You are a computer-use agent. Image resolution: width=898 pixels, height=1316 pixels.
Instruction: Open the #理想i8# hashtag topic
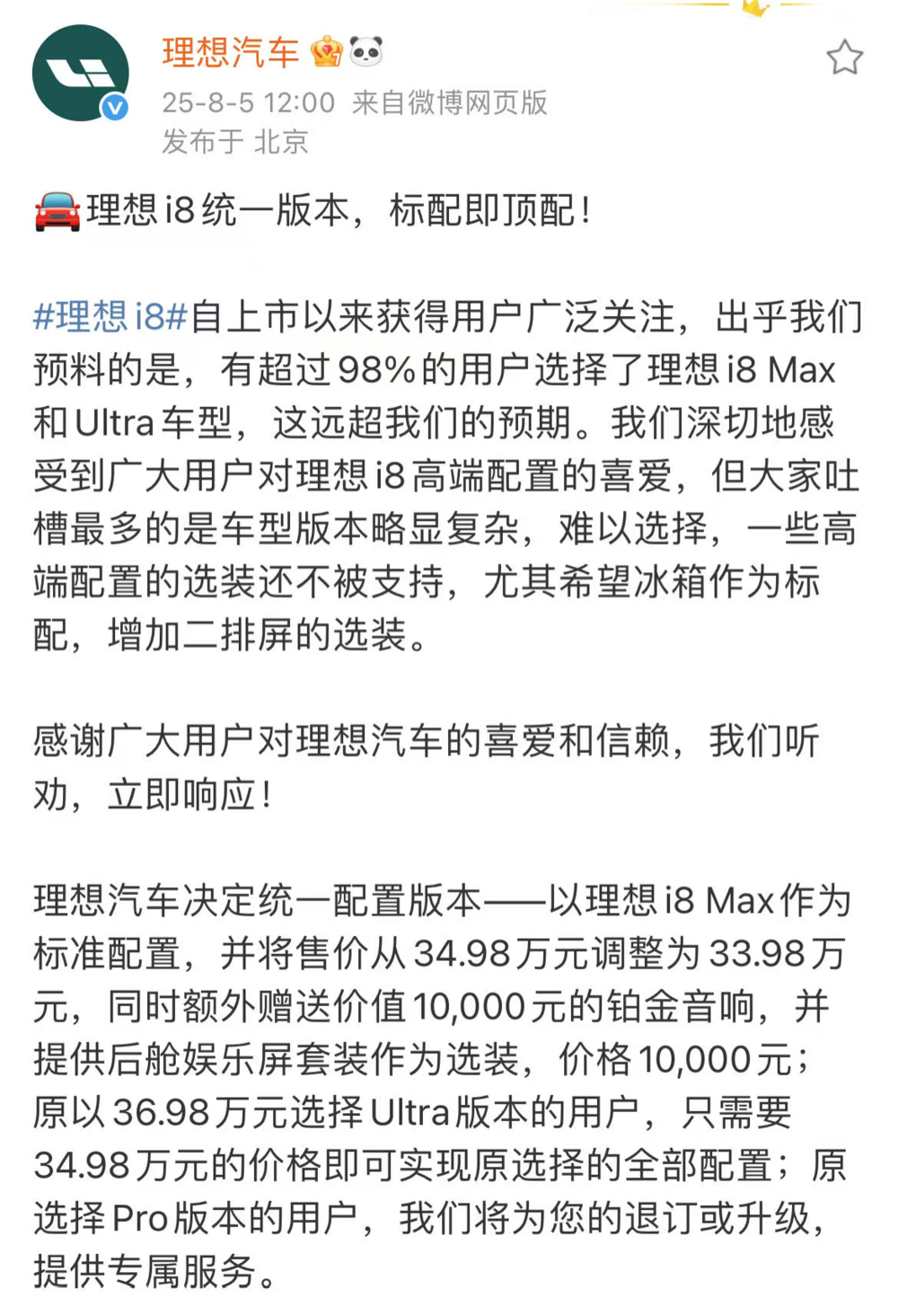pyautogui.click(x=110, y=317)
